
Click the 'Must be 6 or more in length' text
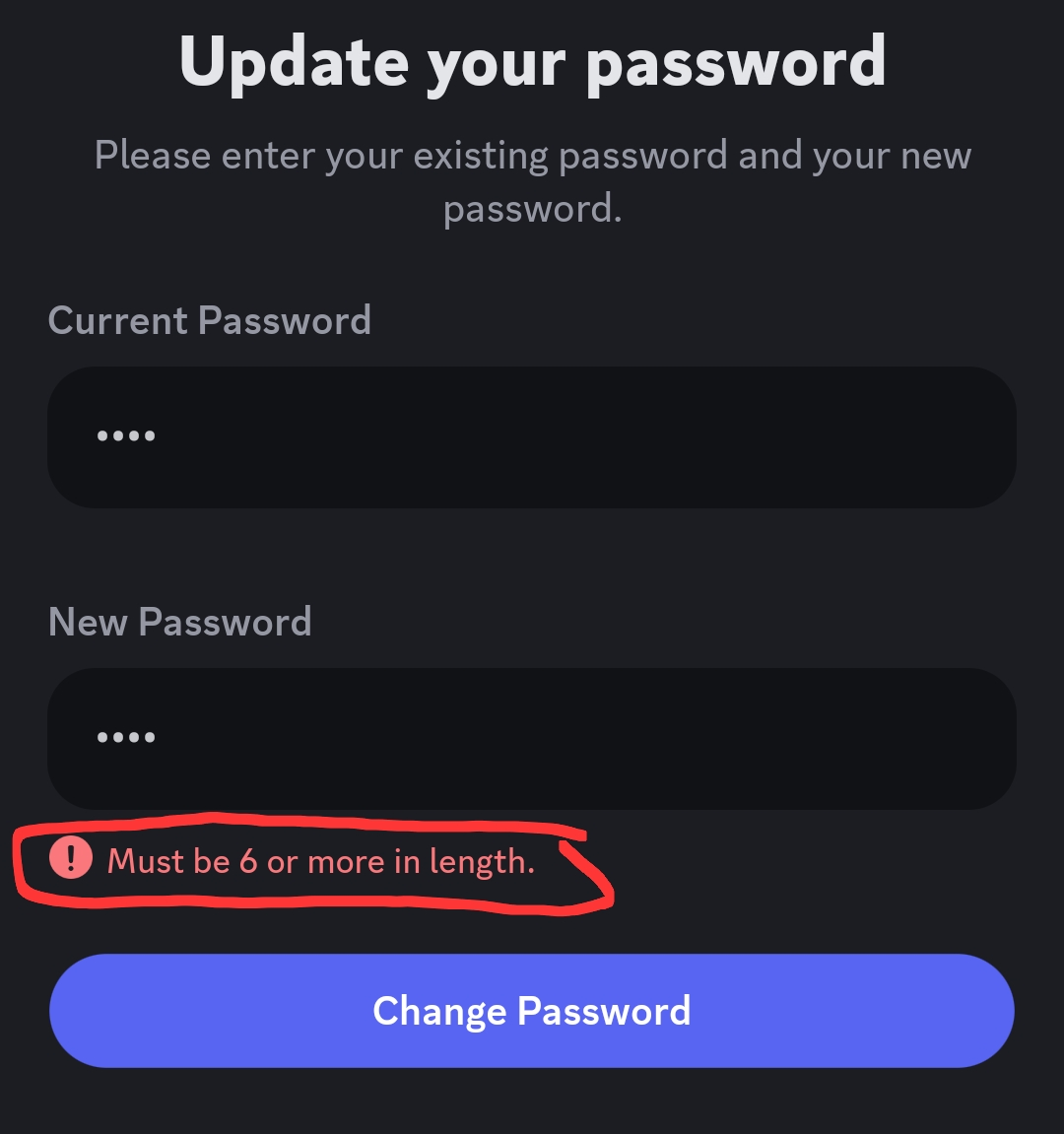[x=321, y=862]
